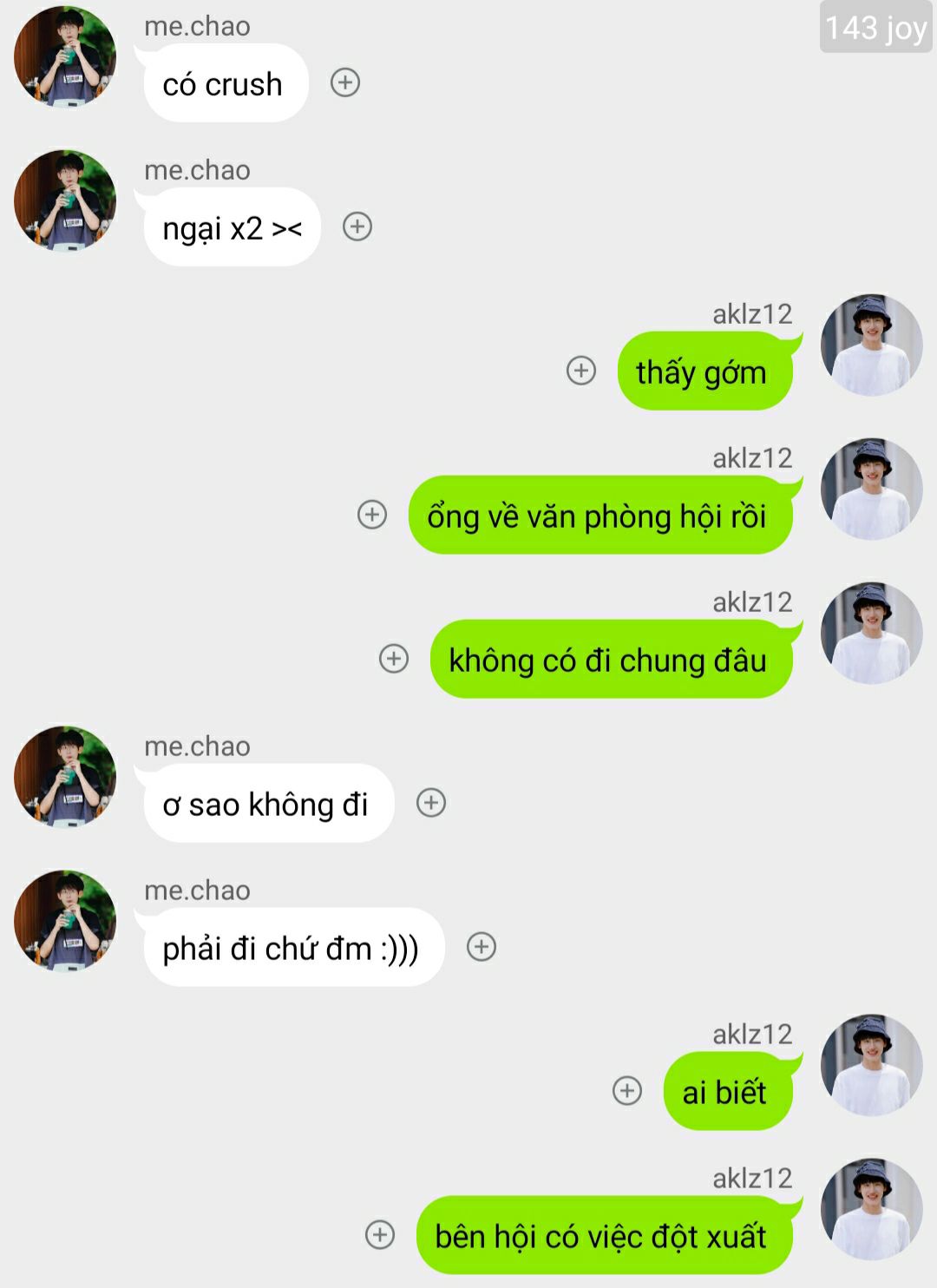Tap the plus icon next to "thấy gớm"
This screenshot has height=1288, width=937.
point(581,371)
